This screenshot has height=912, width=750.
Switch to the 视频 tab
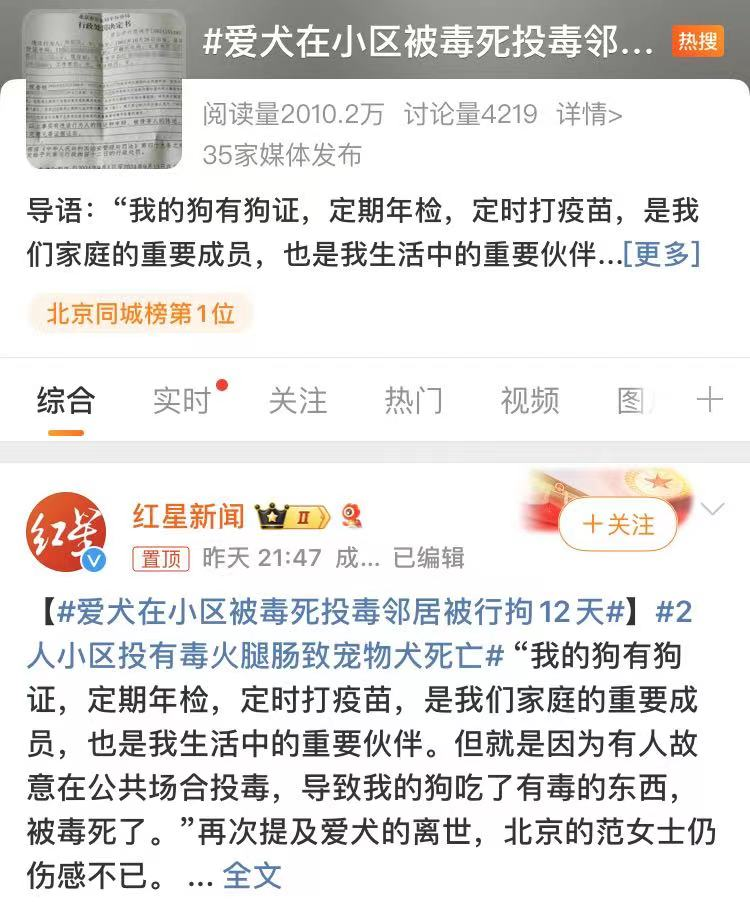coord(530,401)
